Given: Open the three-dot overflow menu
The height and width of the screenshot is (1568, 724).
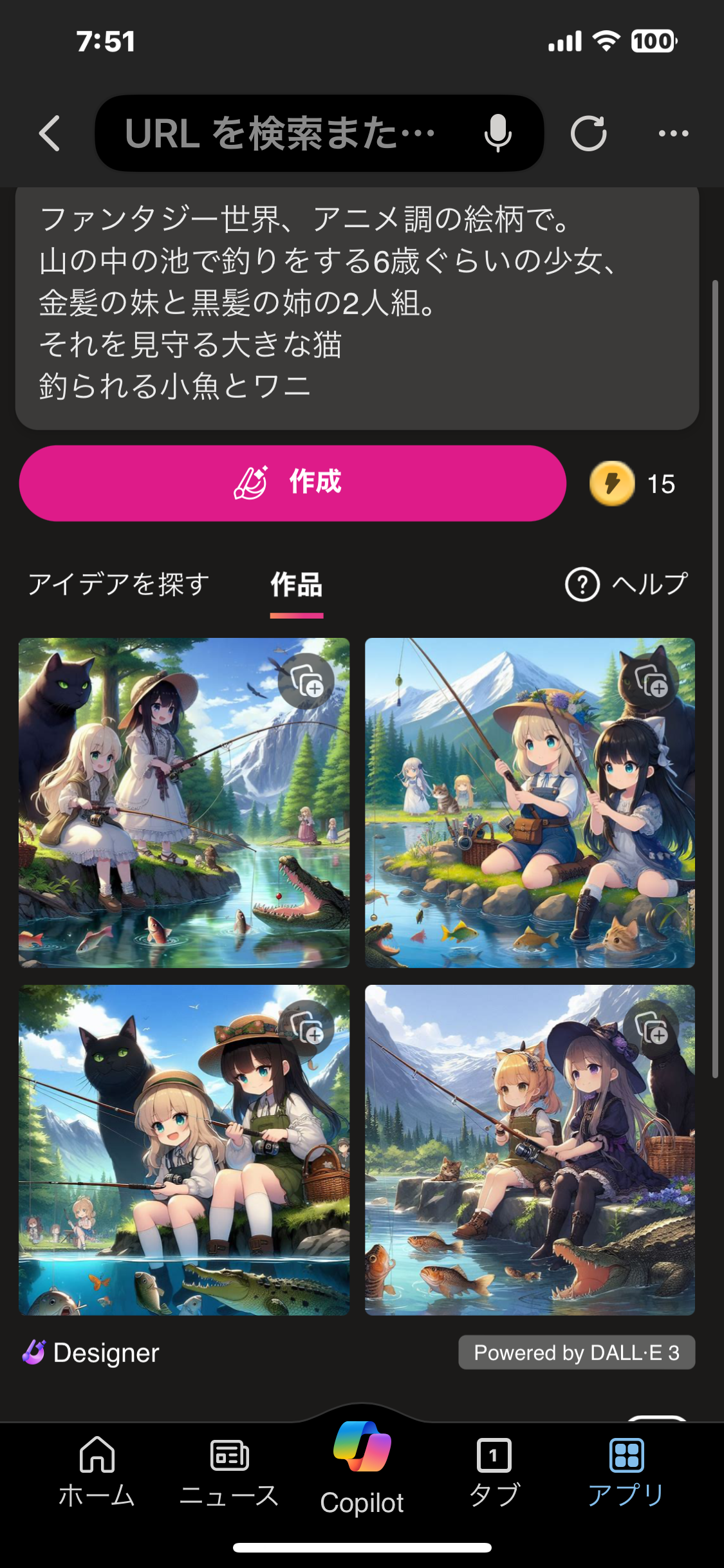Looking at the screenshot, I should (x=673, y=133).
